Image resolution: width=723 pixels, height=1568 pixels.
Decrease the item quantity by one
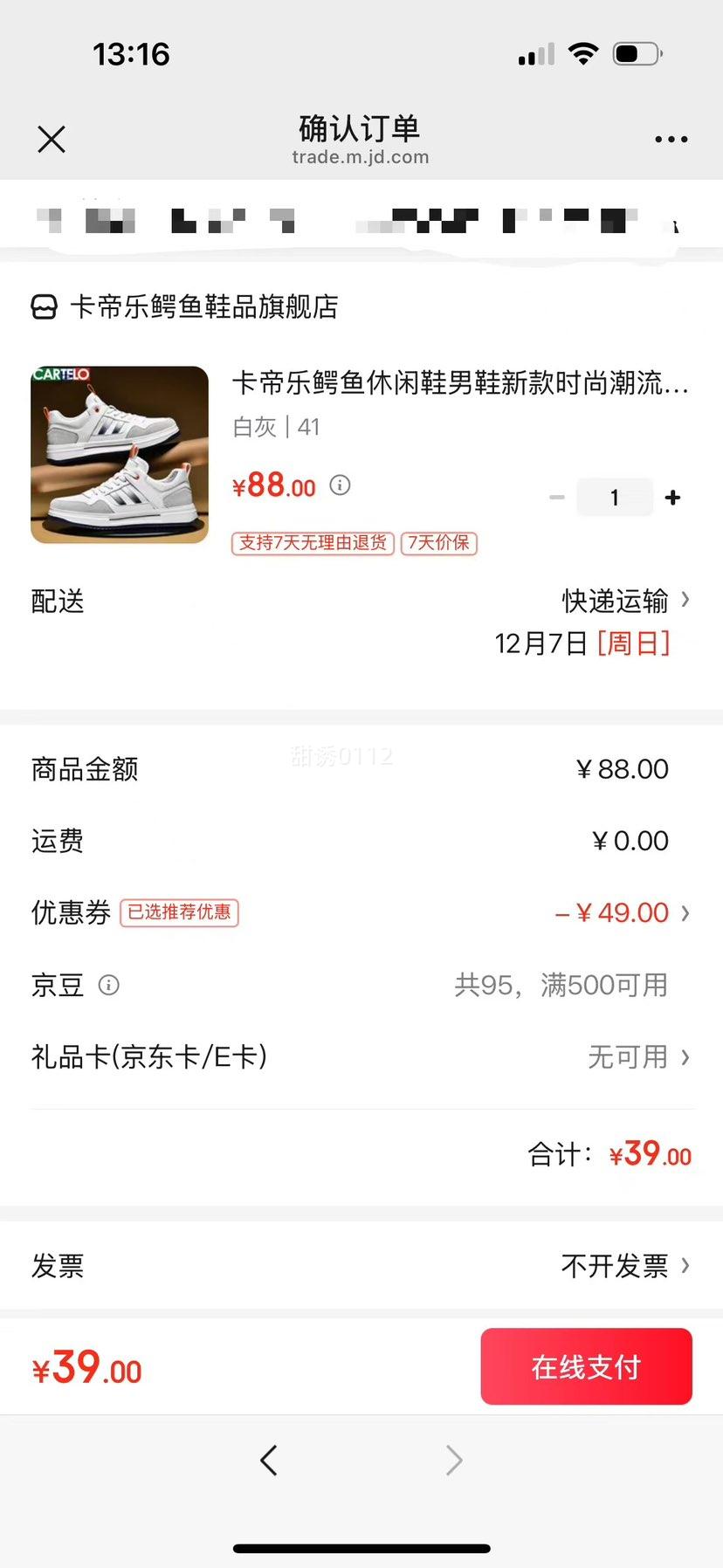[x=557, y=498]
